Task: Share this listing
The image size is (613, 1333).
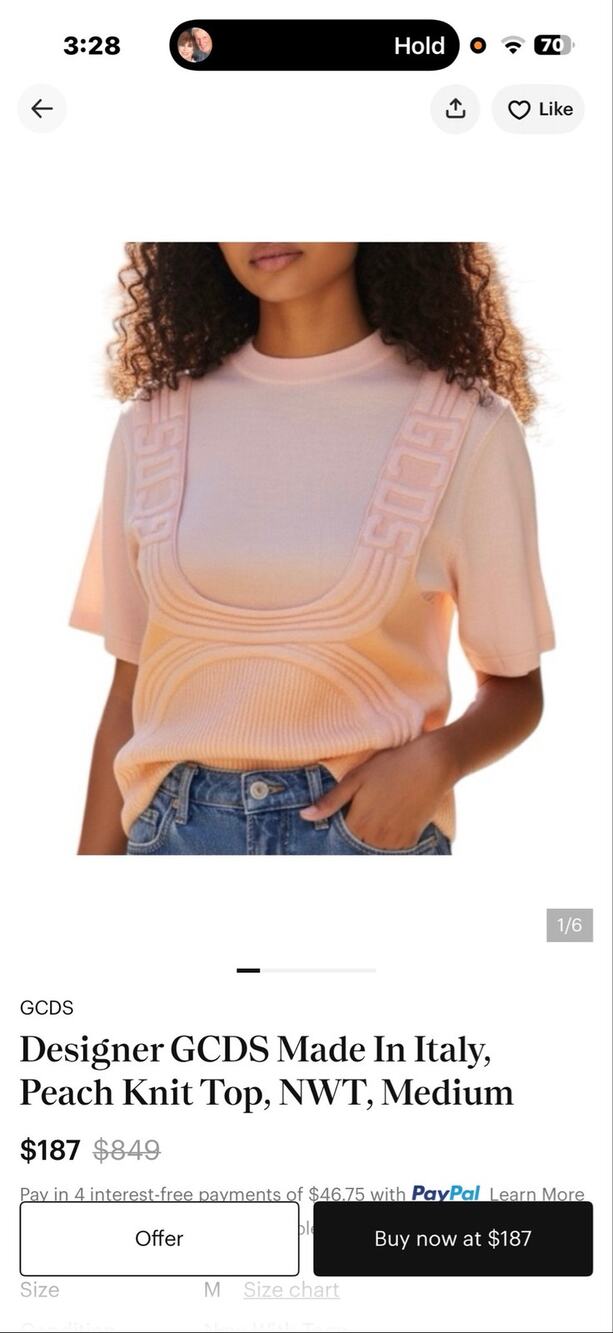Action: point(455,109)
